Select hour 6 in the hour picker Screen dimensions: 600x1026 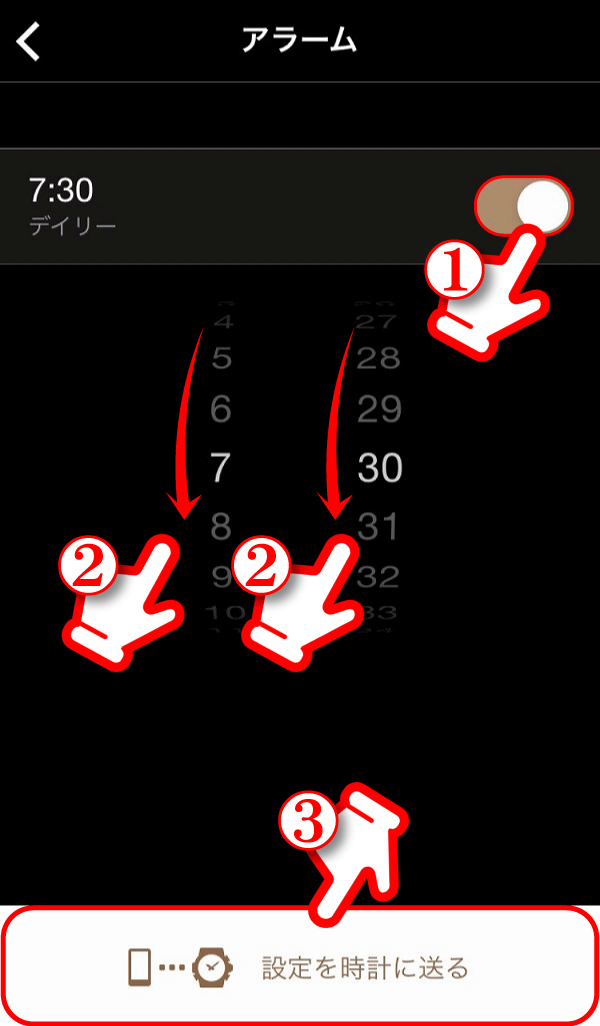point(221,409)
